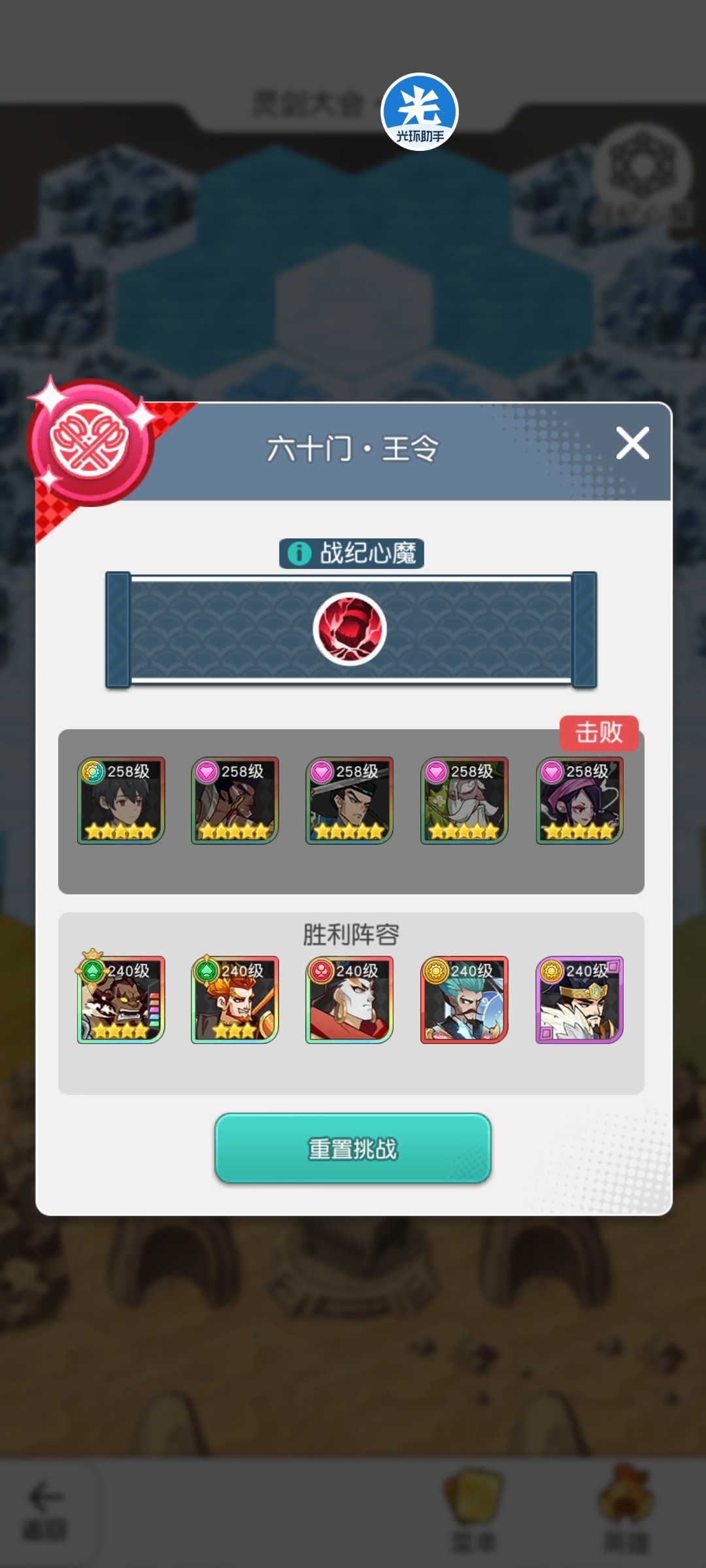
Task: Open the 光环助手 floating icon
Action: tap(420, 112)
